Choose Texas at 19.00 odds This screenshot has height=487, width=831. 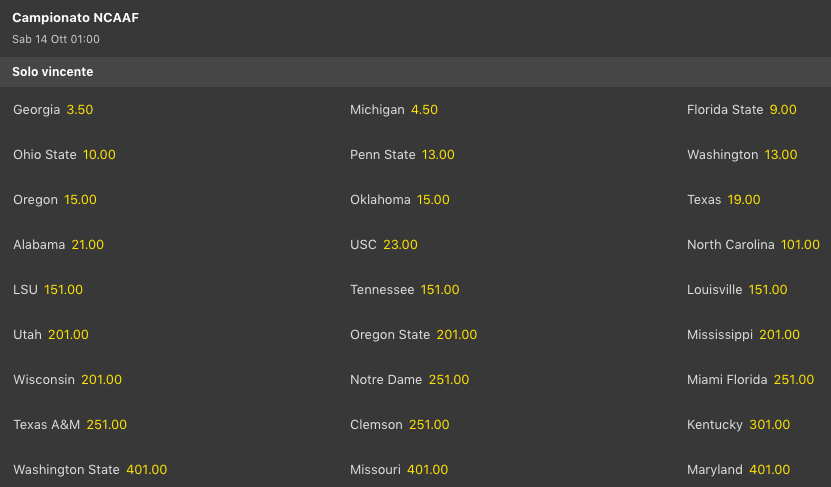coord(744,200)
